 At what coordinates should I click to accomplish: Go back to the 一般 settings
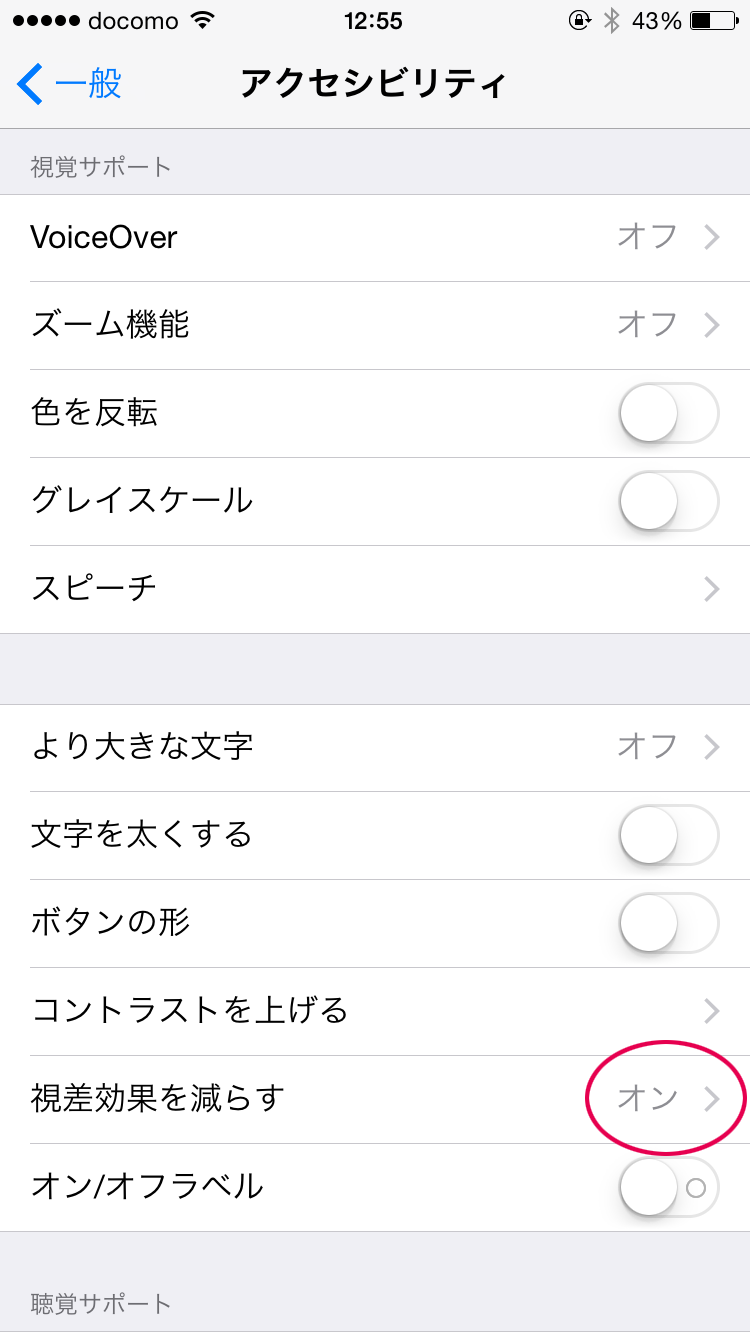tap(69, 84)
